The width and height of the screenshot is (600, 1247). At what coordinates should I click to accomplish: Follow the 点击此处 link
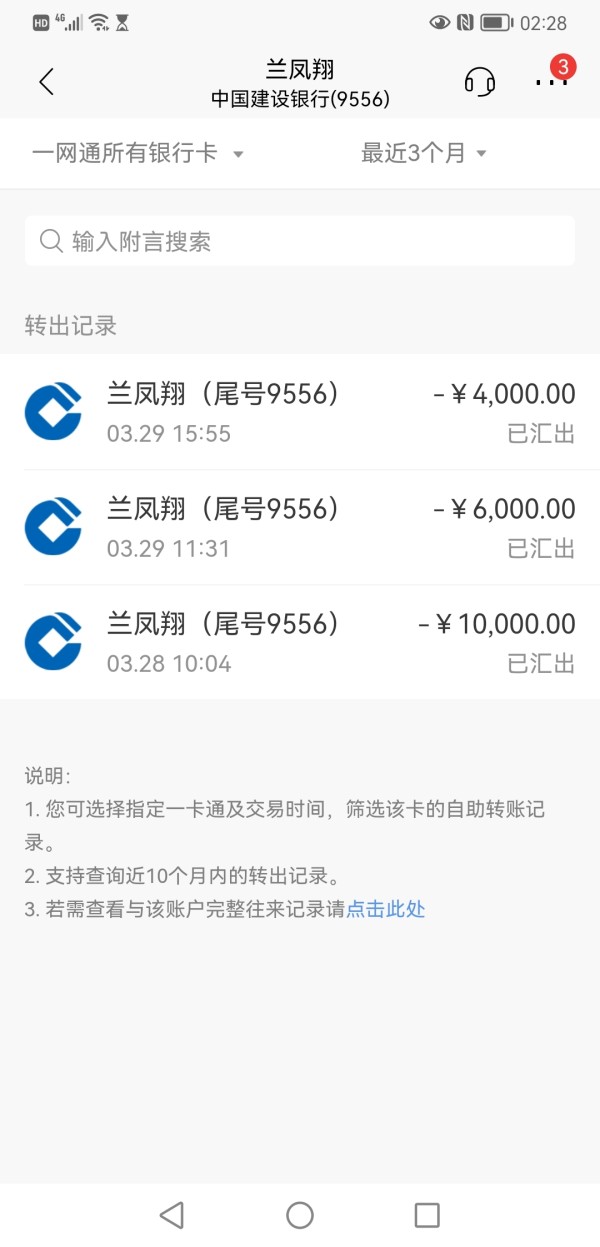coord(386,909)
